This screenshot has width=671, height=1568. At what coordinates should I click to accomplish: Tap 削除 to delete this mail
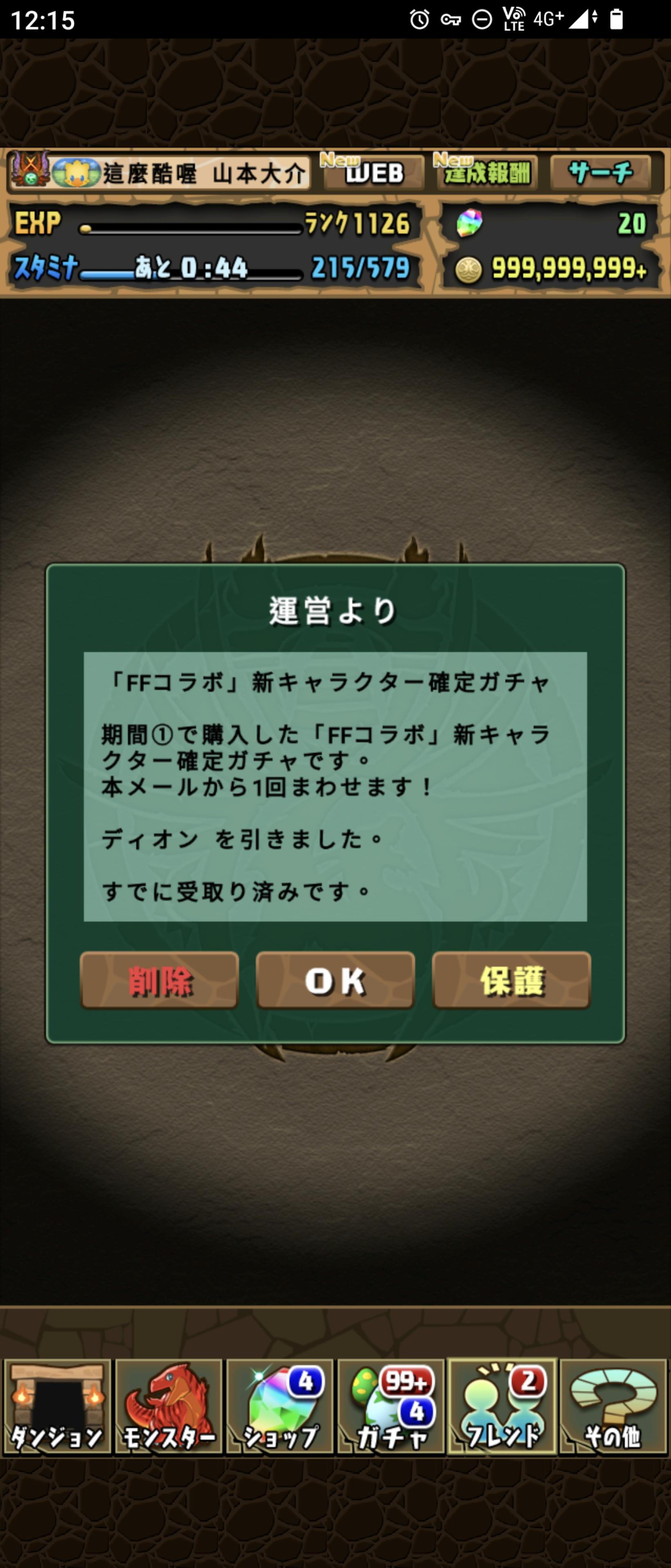(160, 980)
